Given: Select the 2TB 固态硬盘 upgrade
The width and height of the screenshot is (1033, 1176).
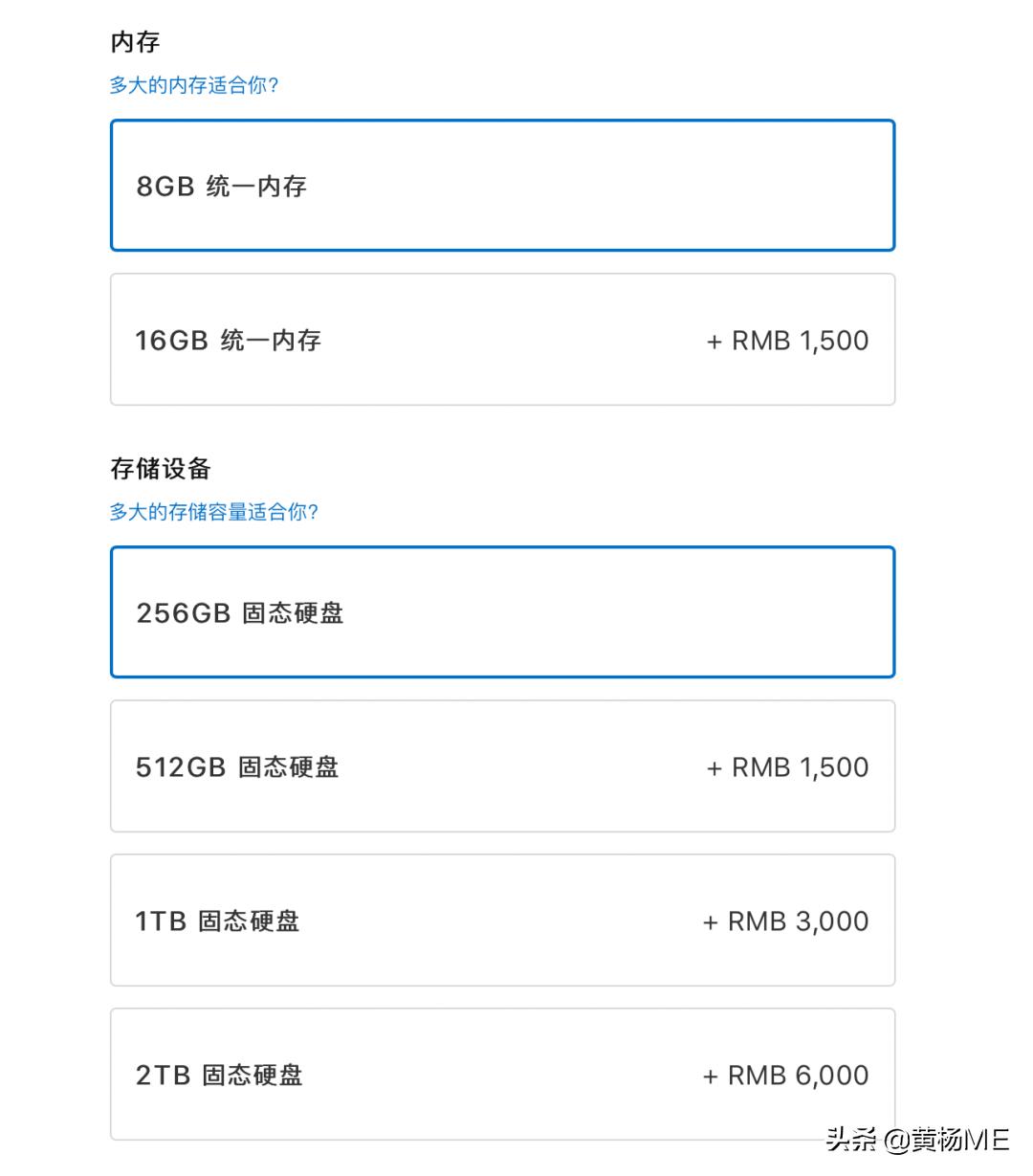Looking at the screenshot, I should click(502, 1074).
